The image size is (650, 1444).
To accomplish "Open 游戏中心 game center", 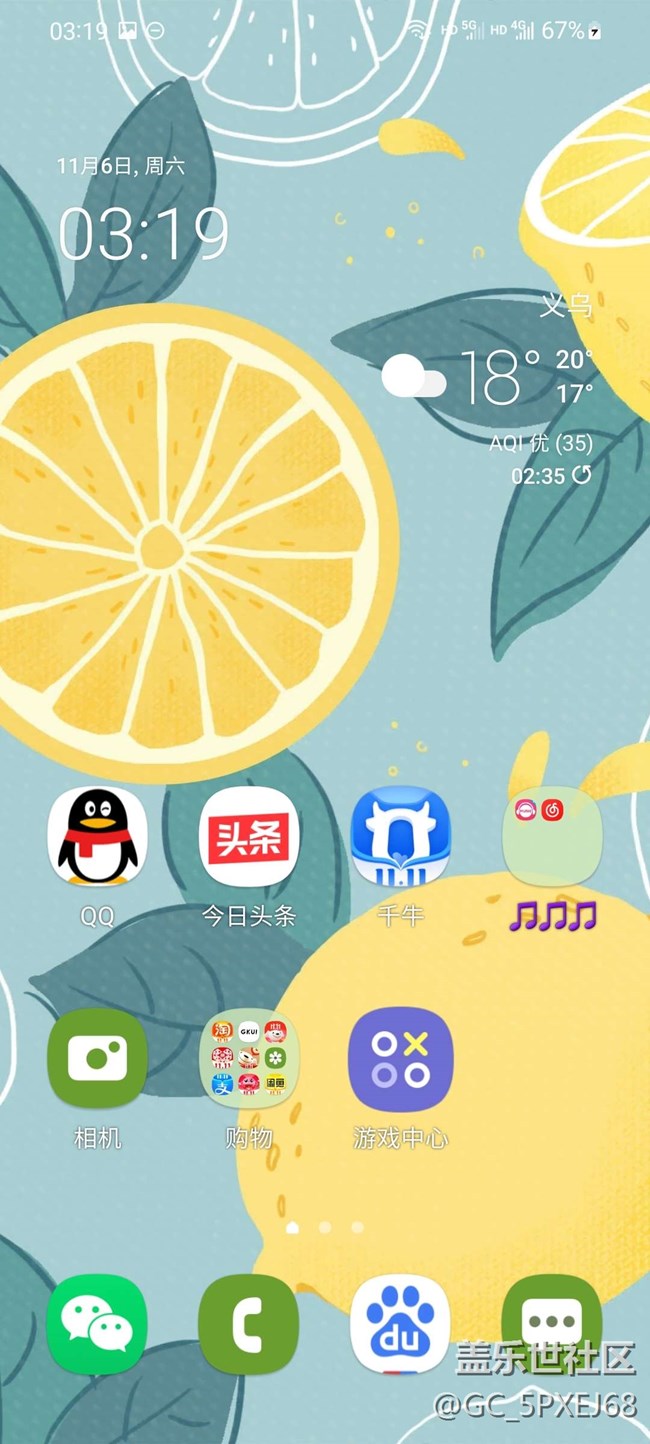I will [400, 1058].
